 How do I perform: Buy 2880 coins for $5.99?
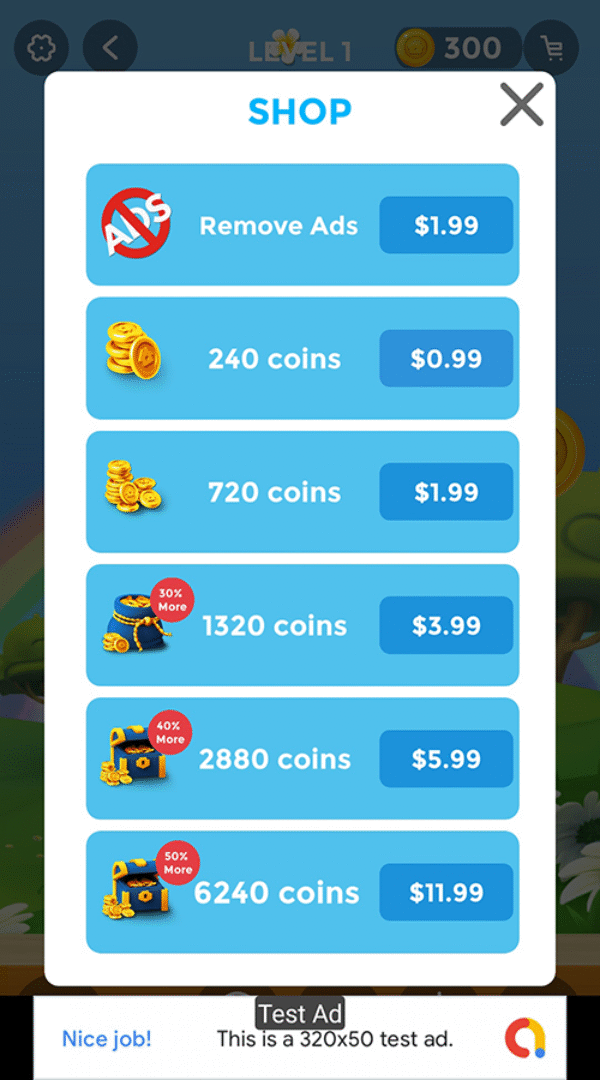click(446, 759)
